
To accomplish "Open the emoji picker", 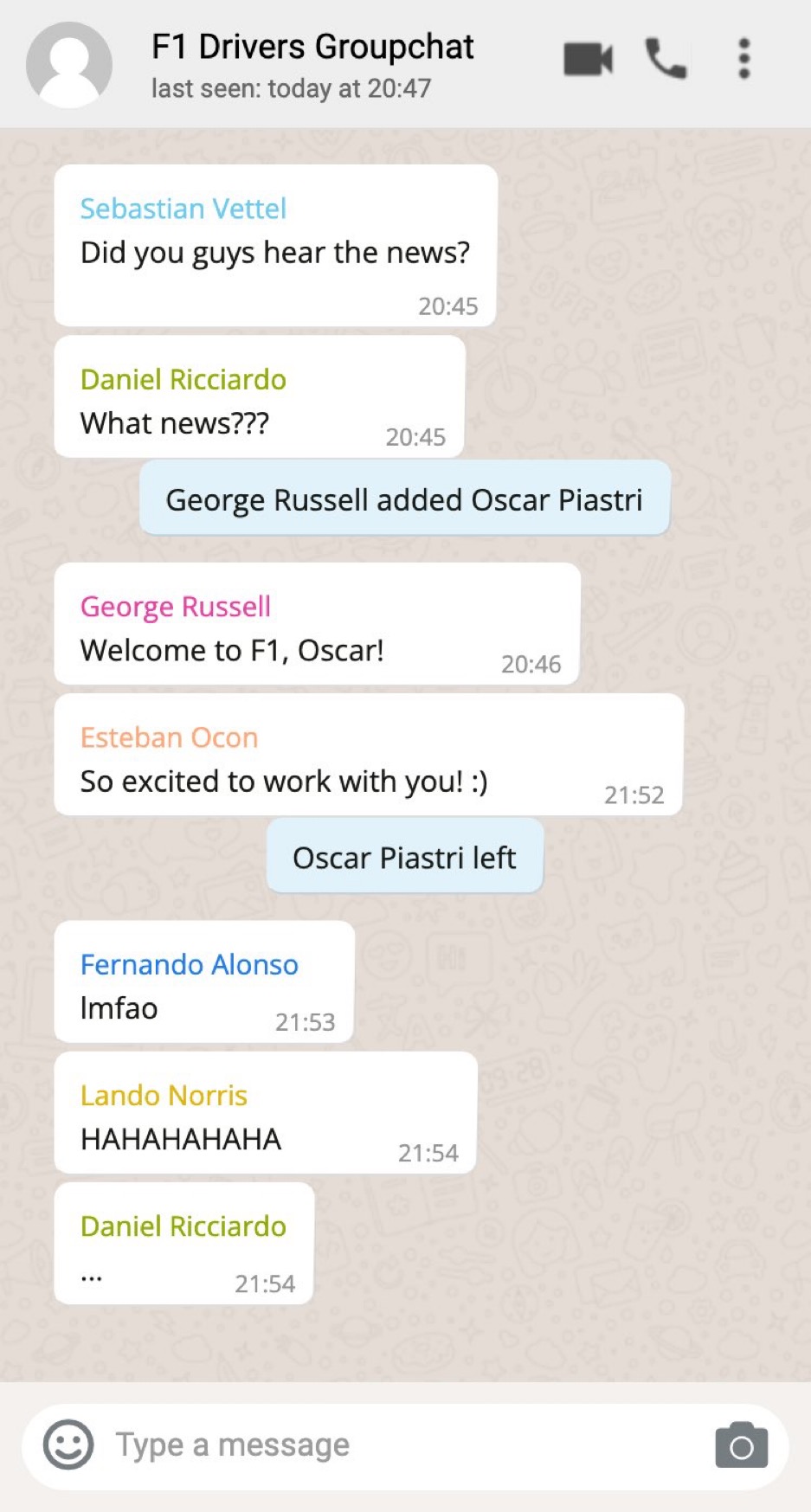I will (x=68, y=1444).
